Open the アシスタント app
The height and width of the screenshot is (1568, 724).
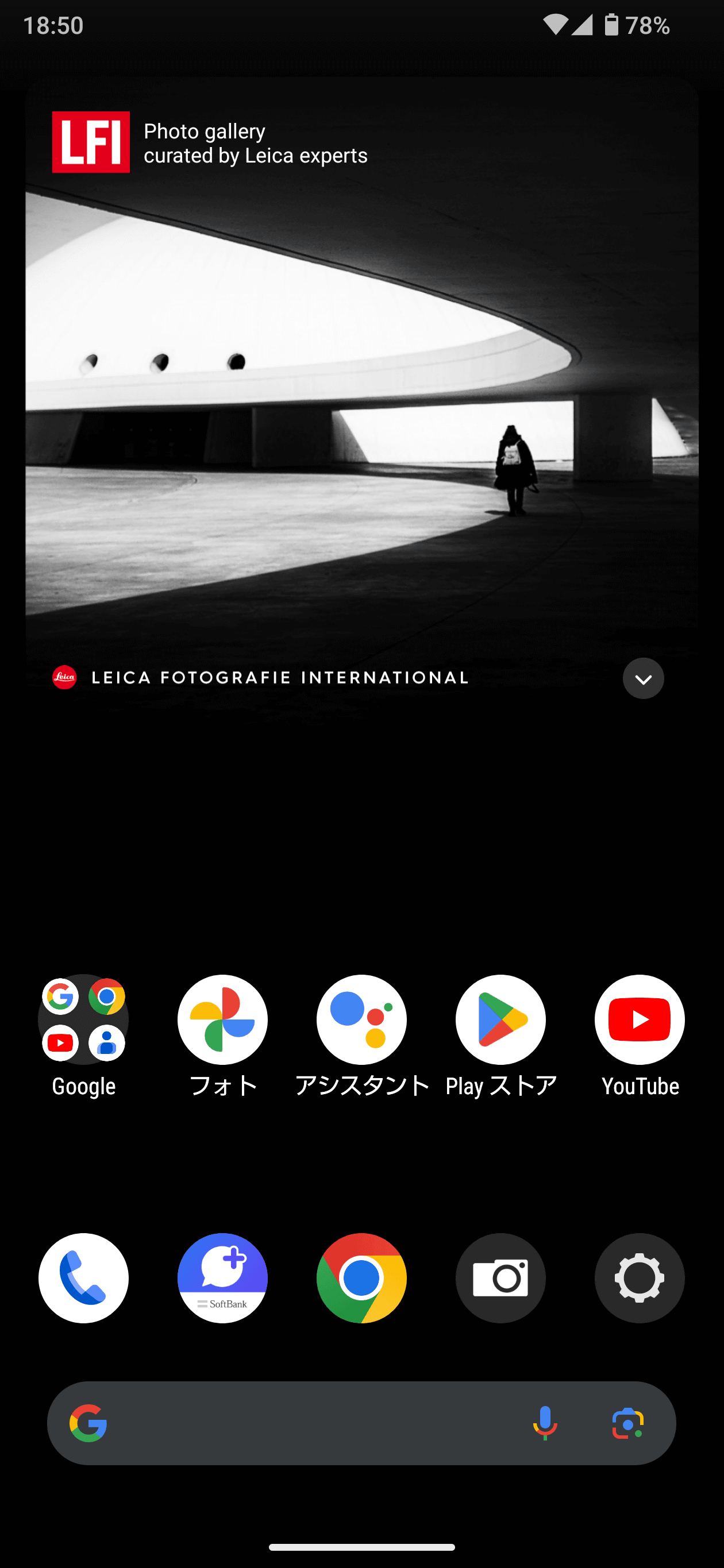pyautogui.click(x=361, y=1019)
